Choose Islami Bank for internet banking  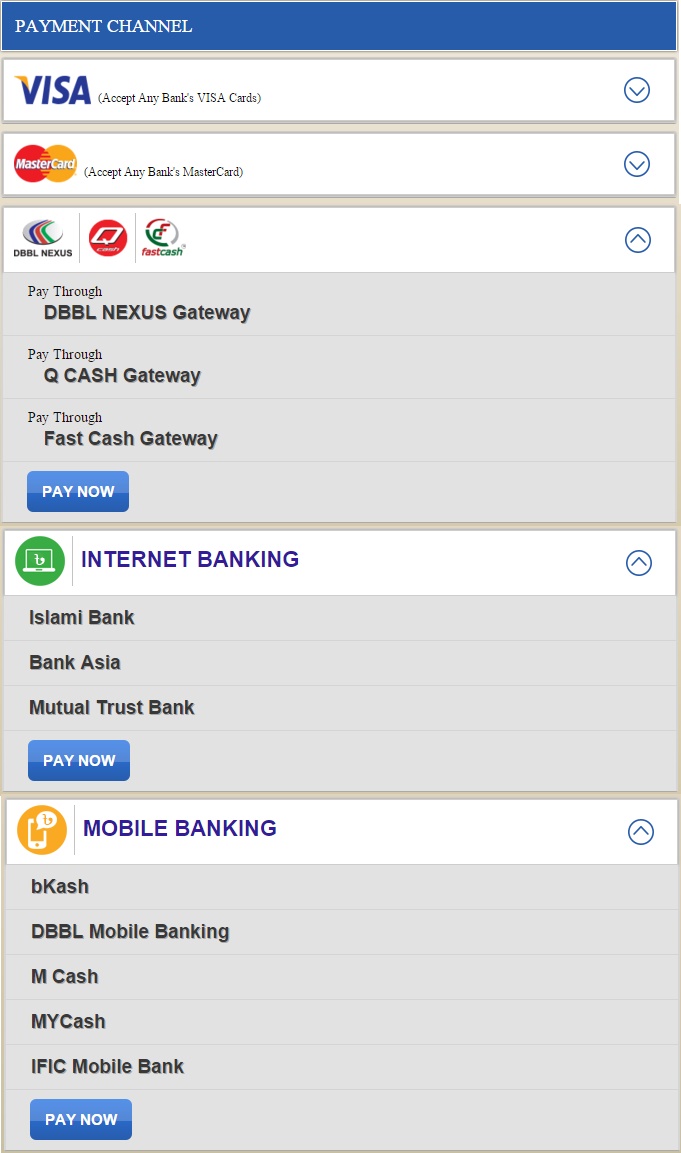tap(81, 617)
